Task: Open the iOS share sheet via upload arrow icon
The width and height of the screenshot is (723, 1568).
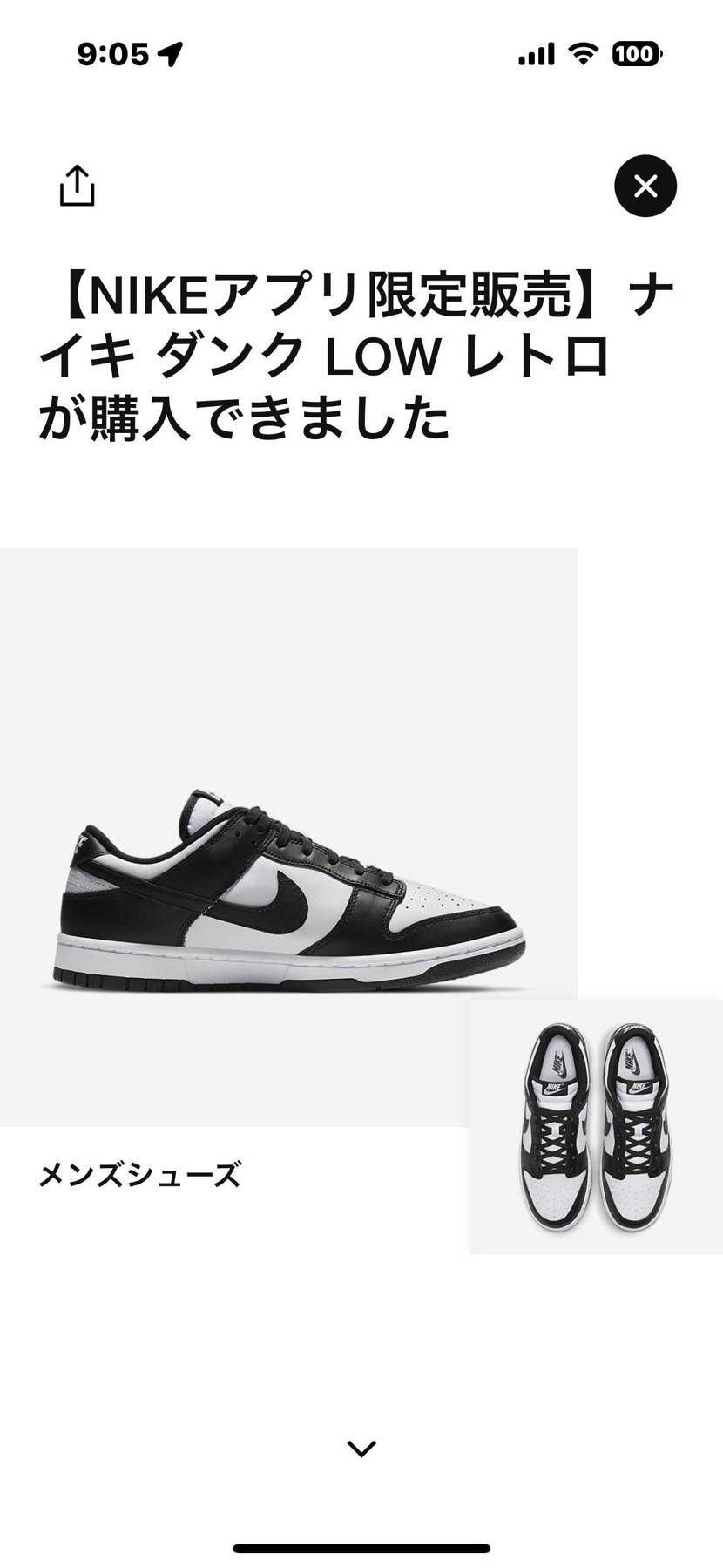Action: click(78, 185)
